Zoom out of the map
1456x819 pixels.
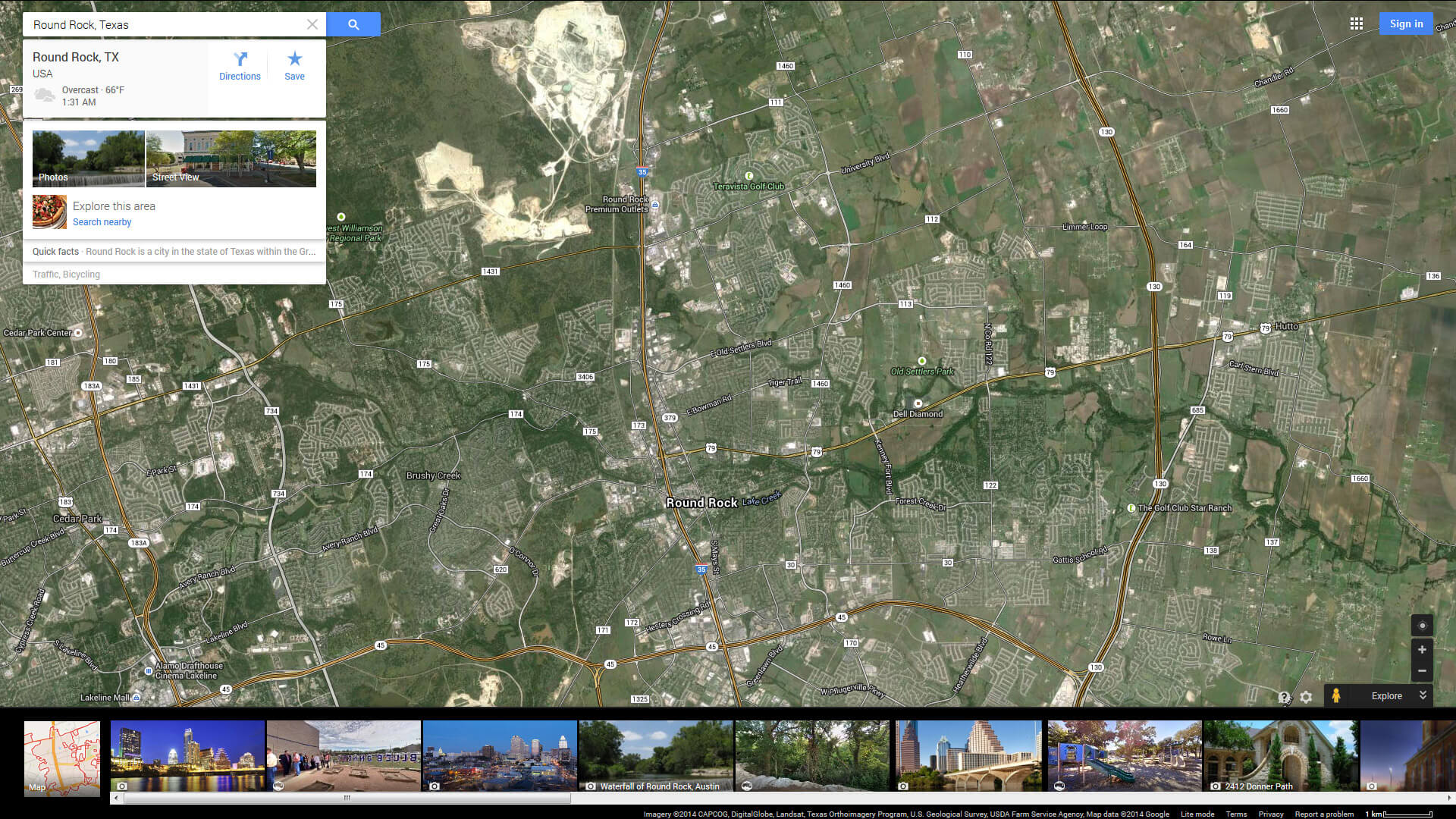click(1422, 671)
